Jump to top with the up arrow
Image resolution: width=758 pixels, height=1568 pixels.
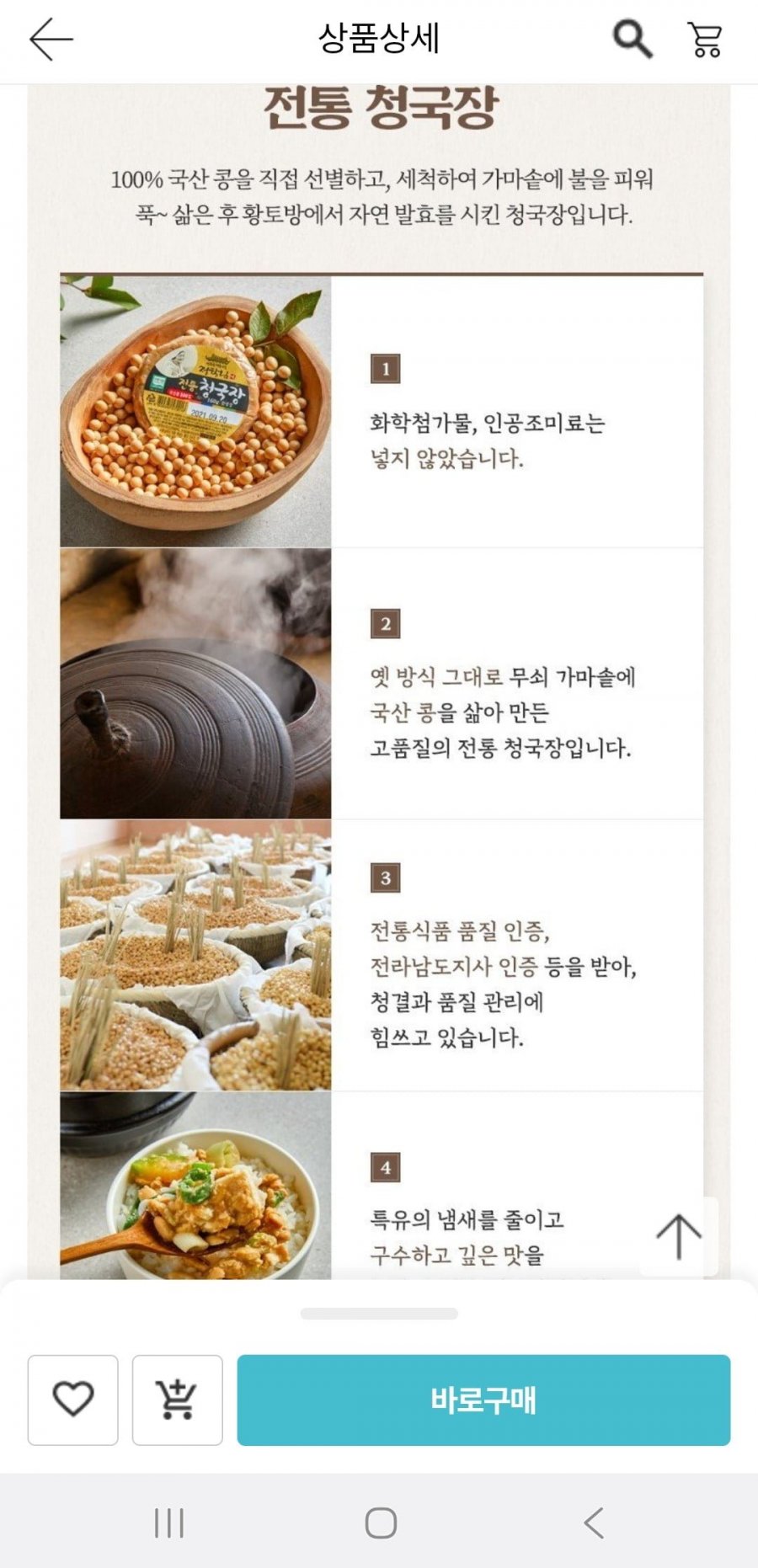(x=679, y=1236)
